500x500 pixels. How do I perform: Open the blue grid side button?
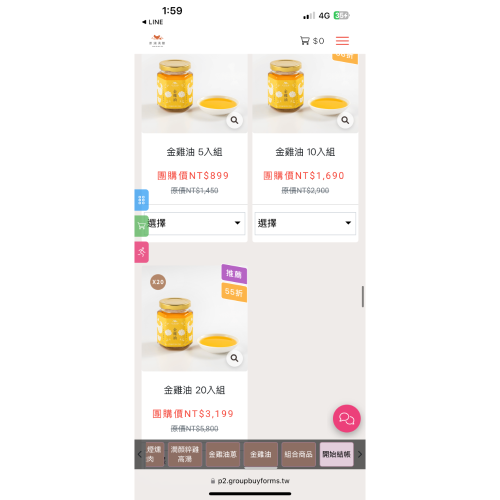[x=141, y=200]
